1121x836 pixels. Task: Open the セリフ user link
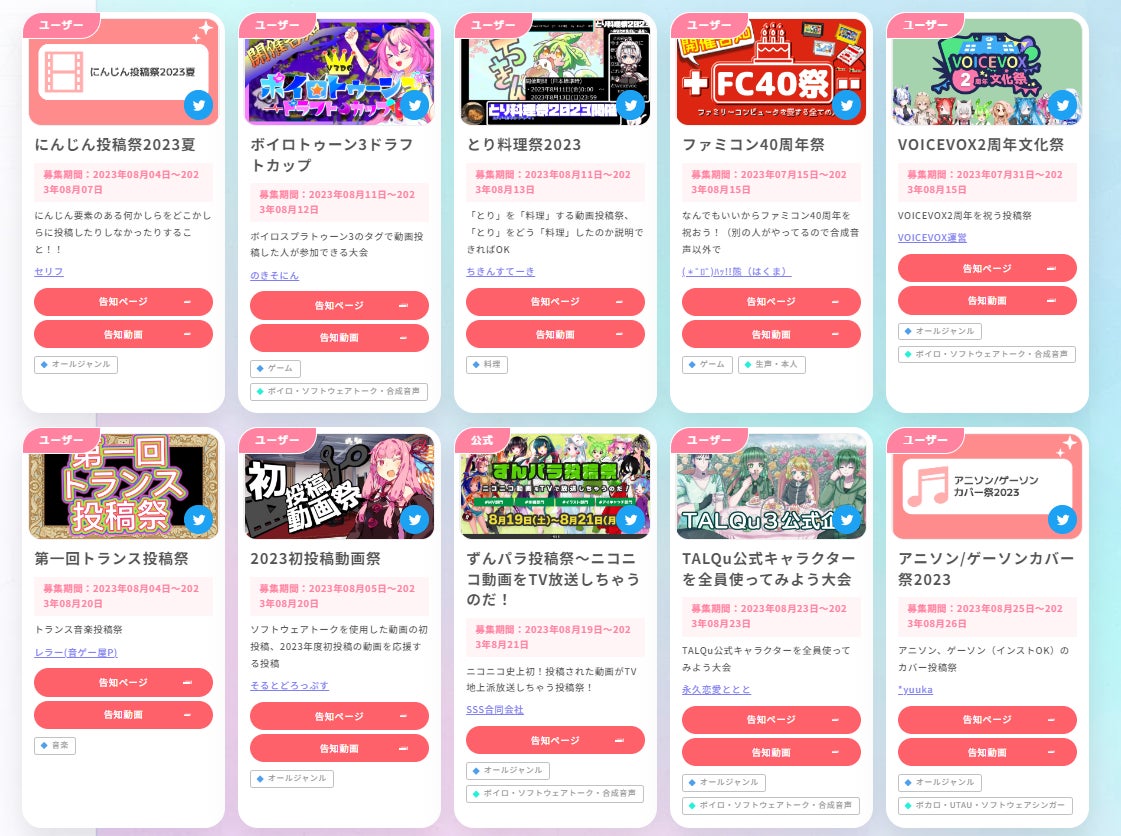[x=48, y=272]
